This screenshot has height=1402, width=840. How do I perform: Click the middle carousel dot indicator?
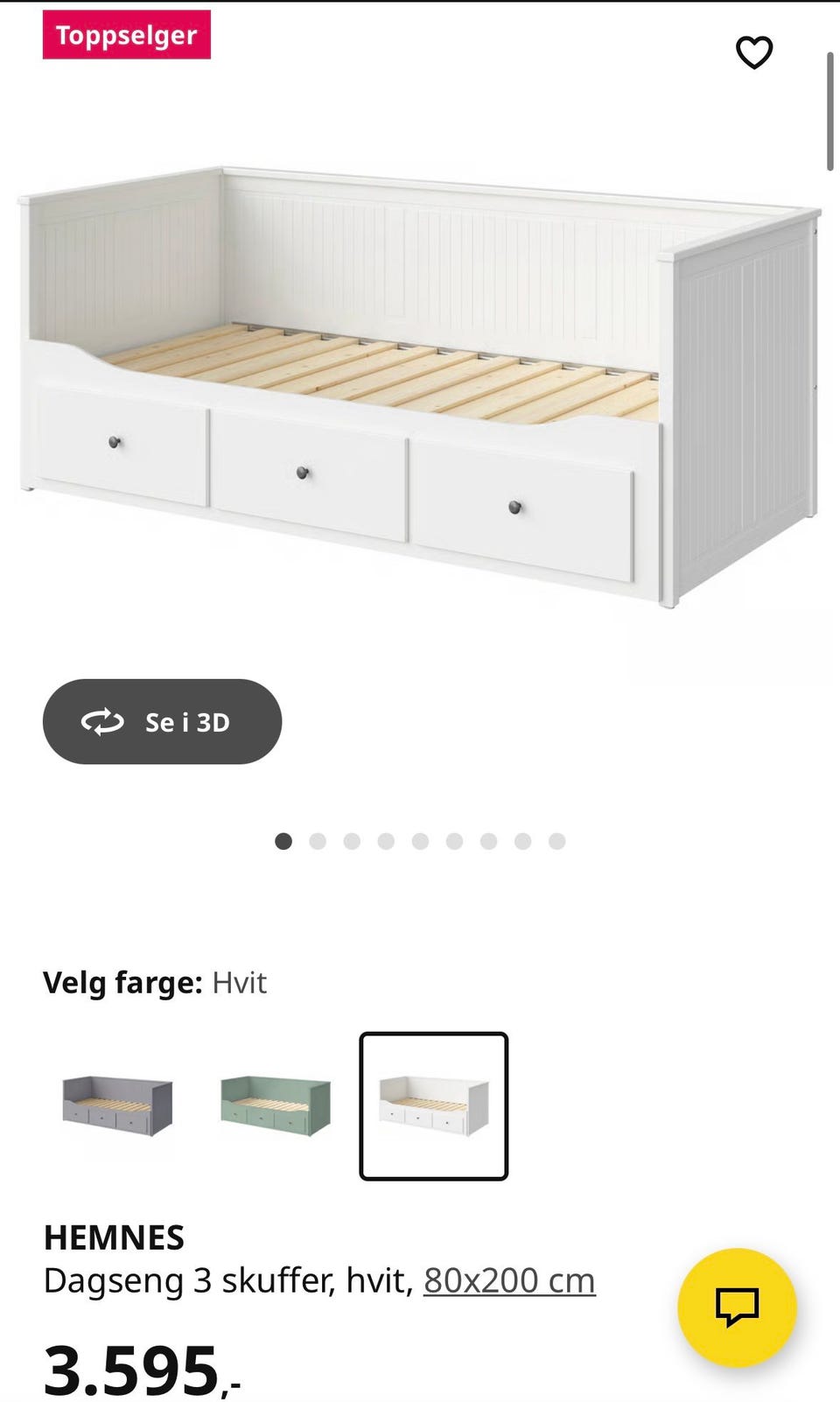[x=420, y=840]
